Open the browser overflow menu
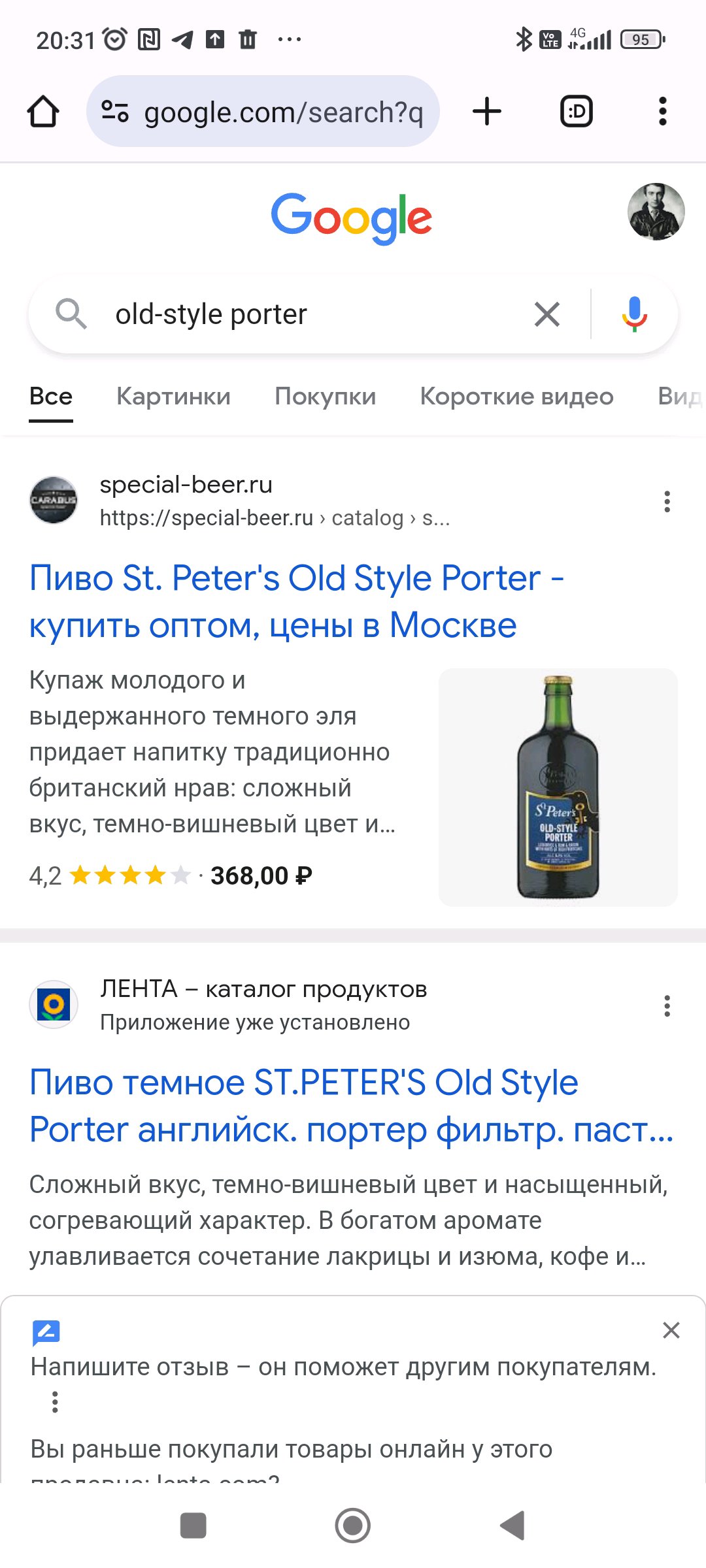706x1568 pixels. pos(662,112)
